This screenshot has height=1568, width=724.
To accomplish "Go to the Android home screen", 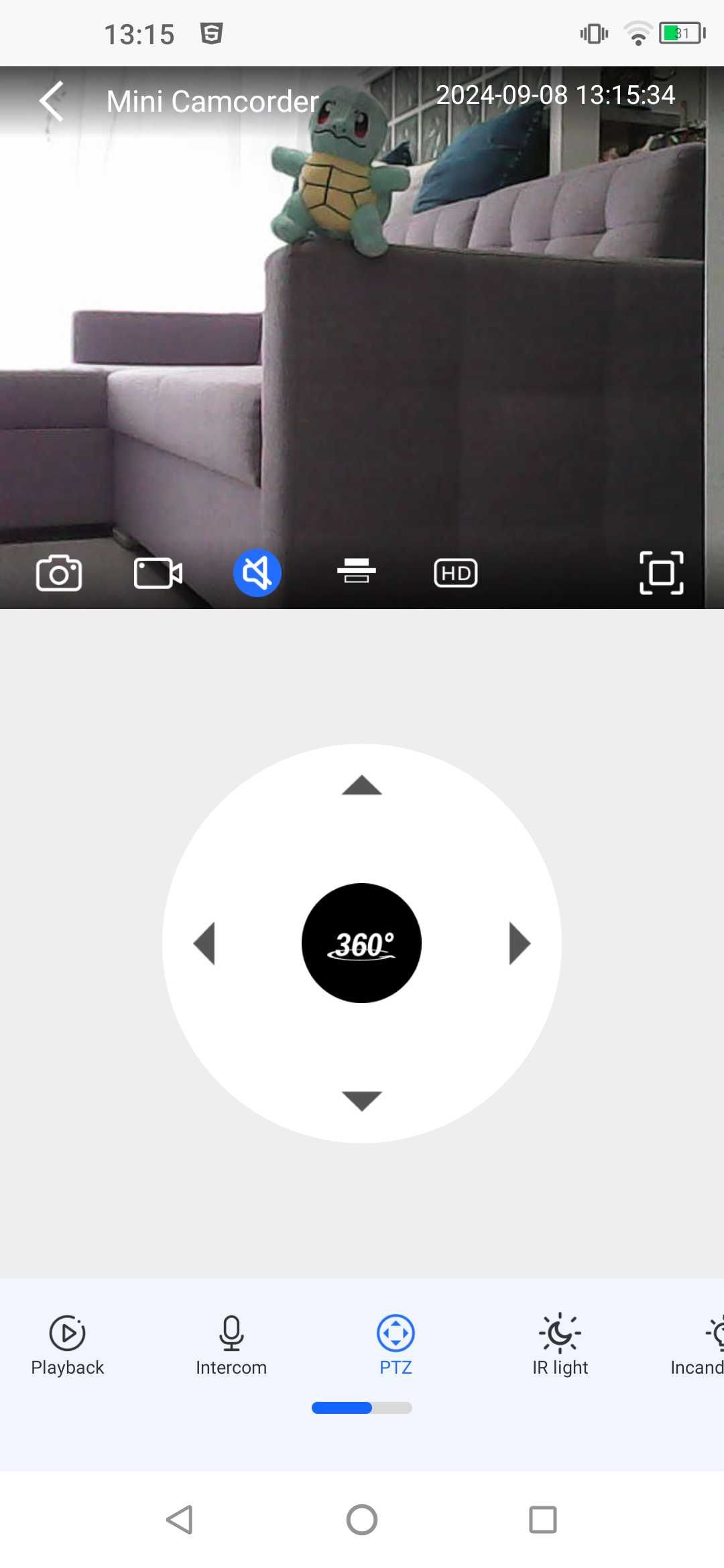I will tap(361, 1520).
